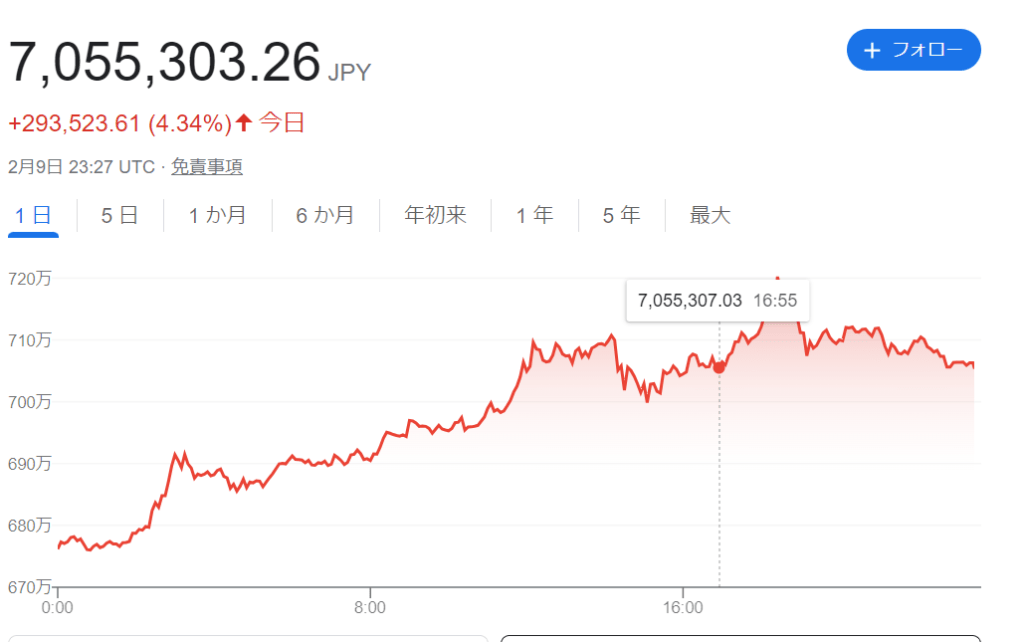Select the 1日 range tab
This screenshot has height=642, width=1024.
point(33,215)
